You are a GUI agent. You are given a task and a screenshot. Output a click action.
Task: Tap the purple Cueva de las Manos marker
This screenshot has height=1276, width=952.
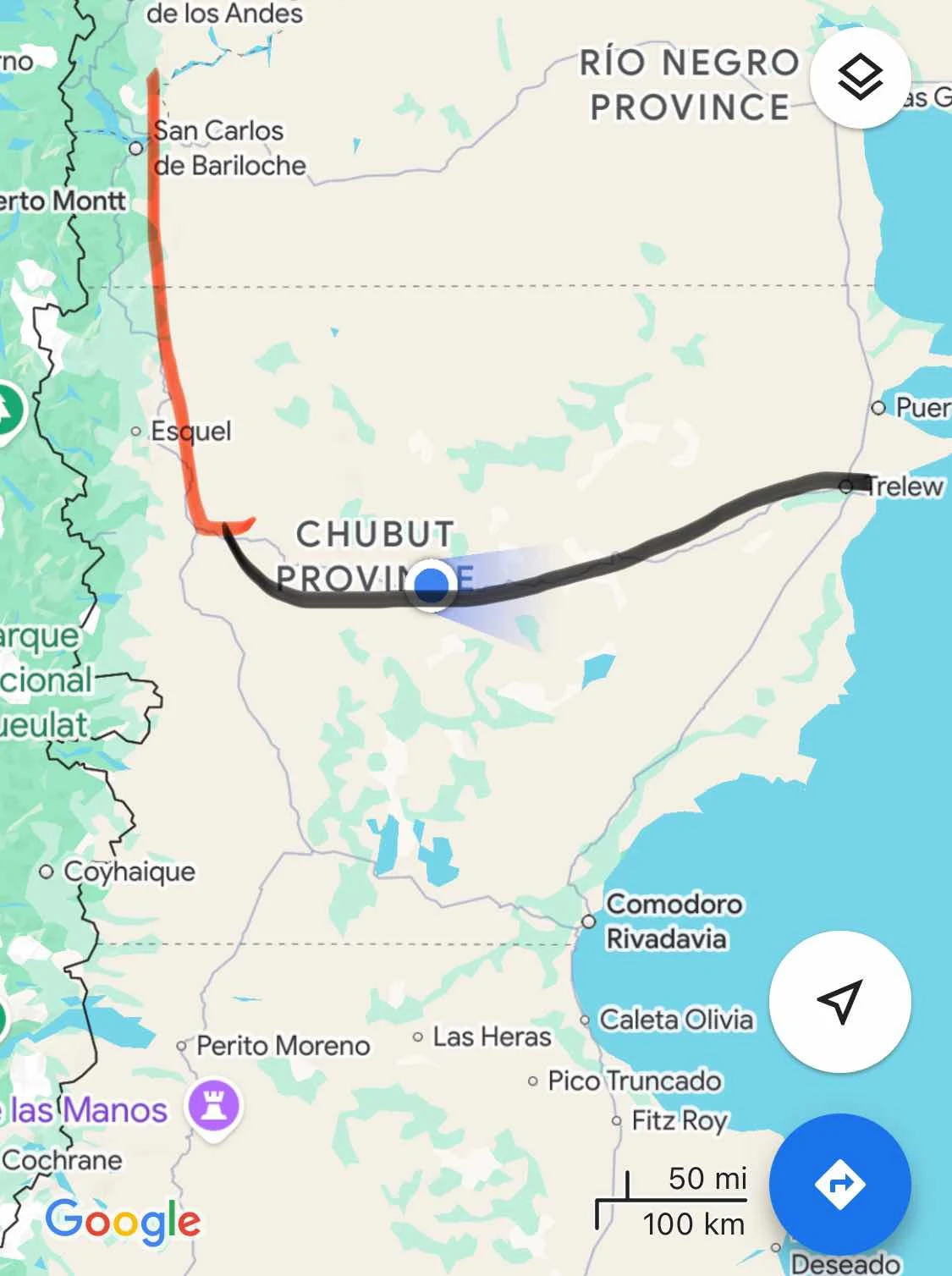[x=215, y=1105]
